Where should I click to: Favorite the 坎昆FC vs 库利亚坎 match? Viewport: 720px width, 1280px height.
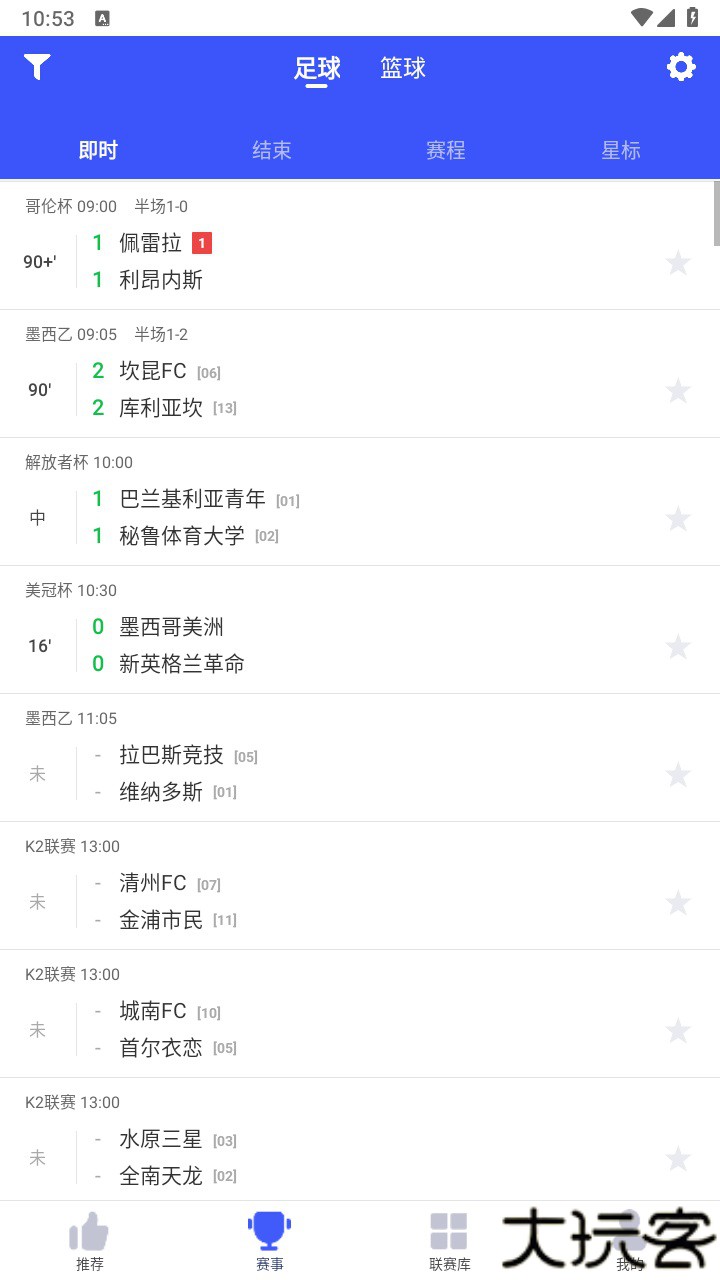[x=678, y=391]
